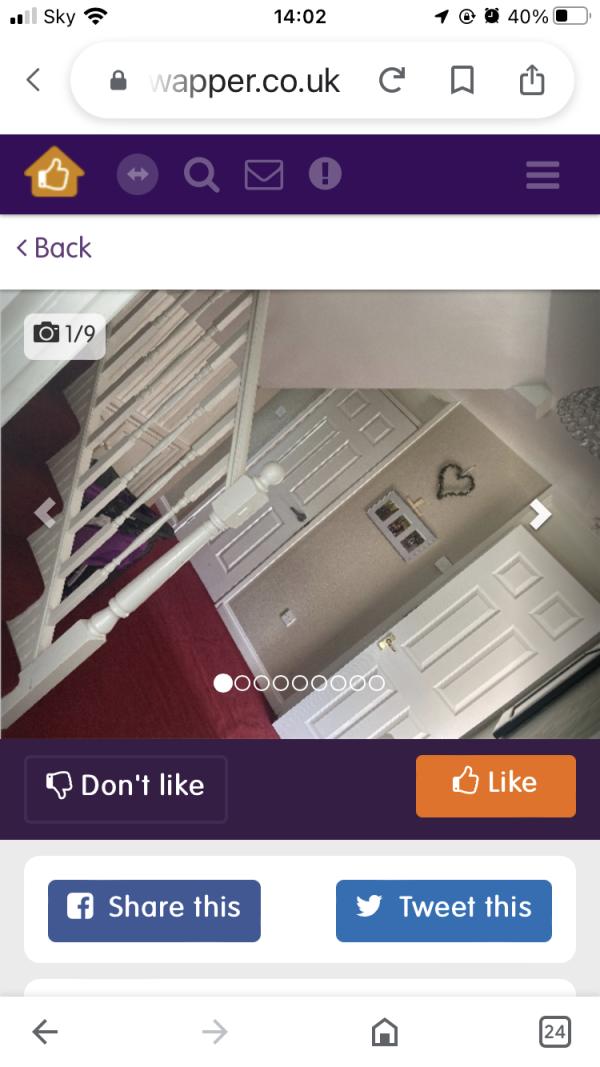Open the orange home thumbs-up logo
600x1067 pixels.
point(54,174)
